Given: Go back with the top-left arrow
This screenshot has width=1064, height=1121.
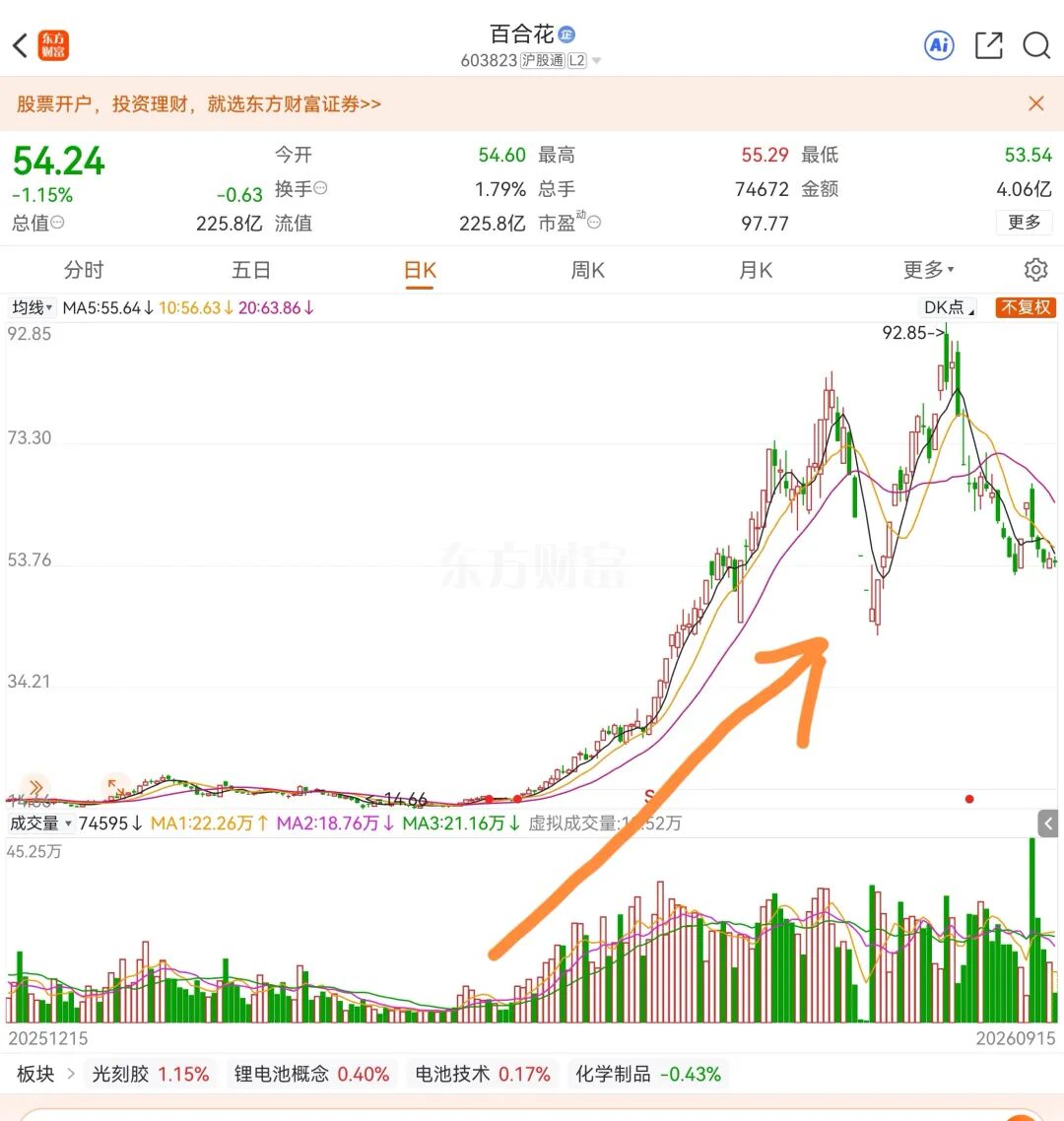Looking at the screenshot, I should 20,45.
